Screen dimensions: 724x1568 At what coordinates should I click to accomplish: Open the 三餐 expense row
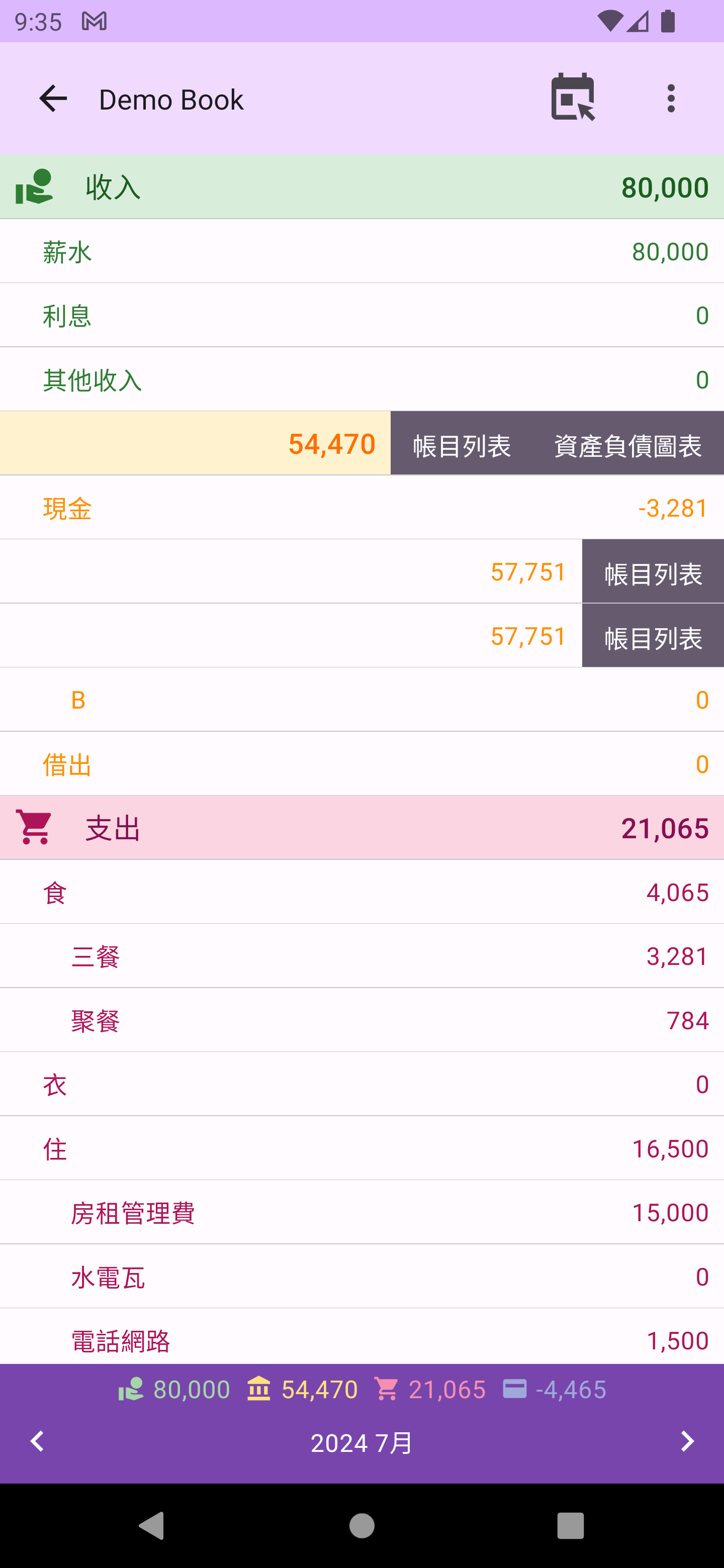361,956
